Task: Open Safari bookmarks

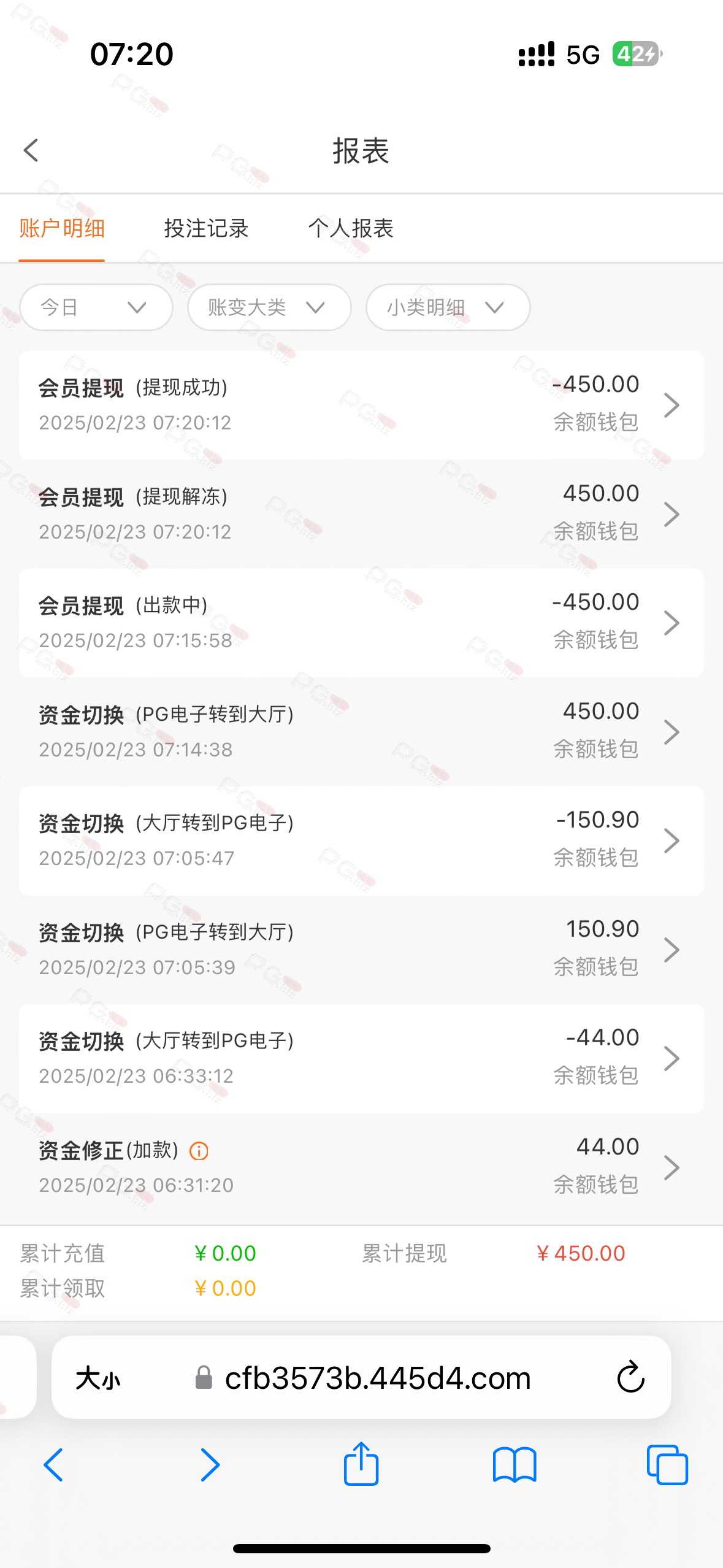Action: click(515, 1465)
